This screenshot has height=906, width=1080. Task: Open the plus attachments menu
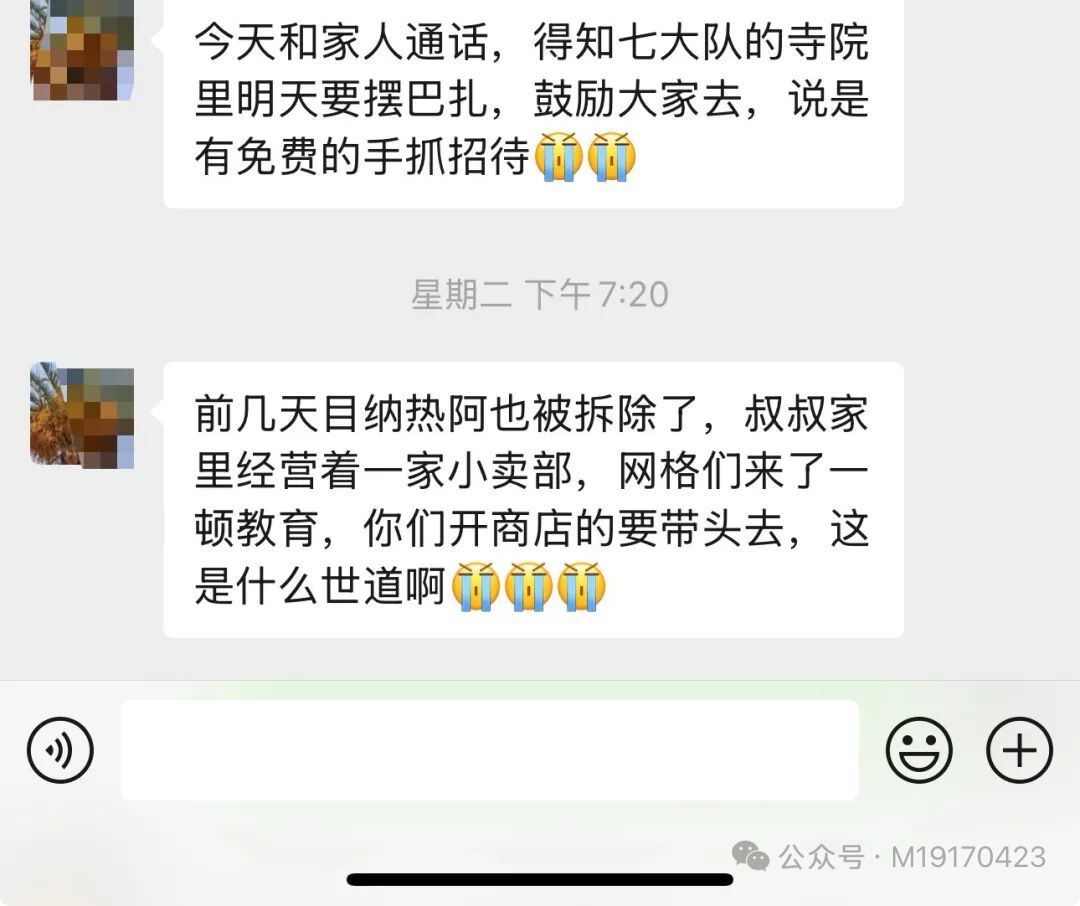point(1019,750)
